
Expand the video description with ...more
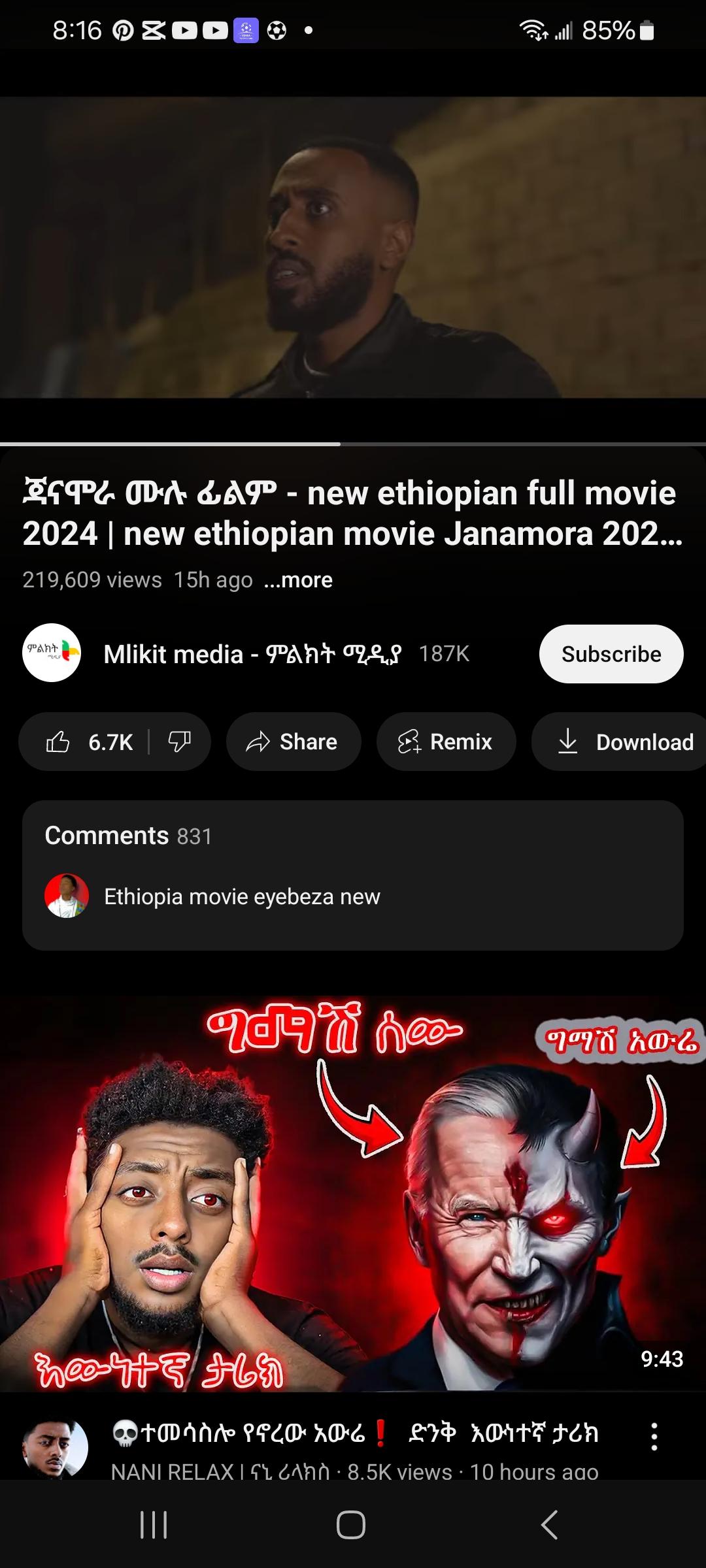pos(298,580)
